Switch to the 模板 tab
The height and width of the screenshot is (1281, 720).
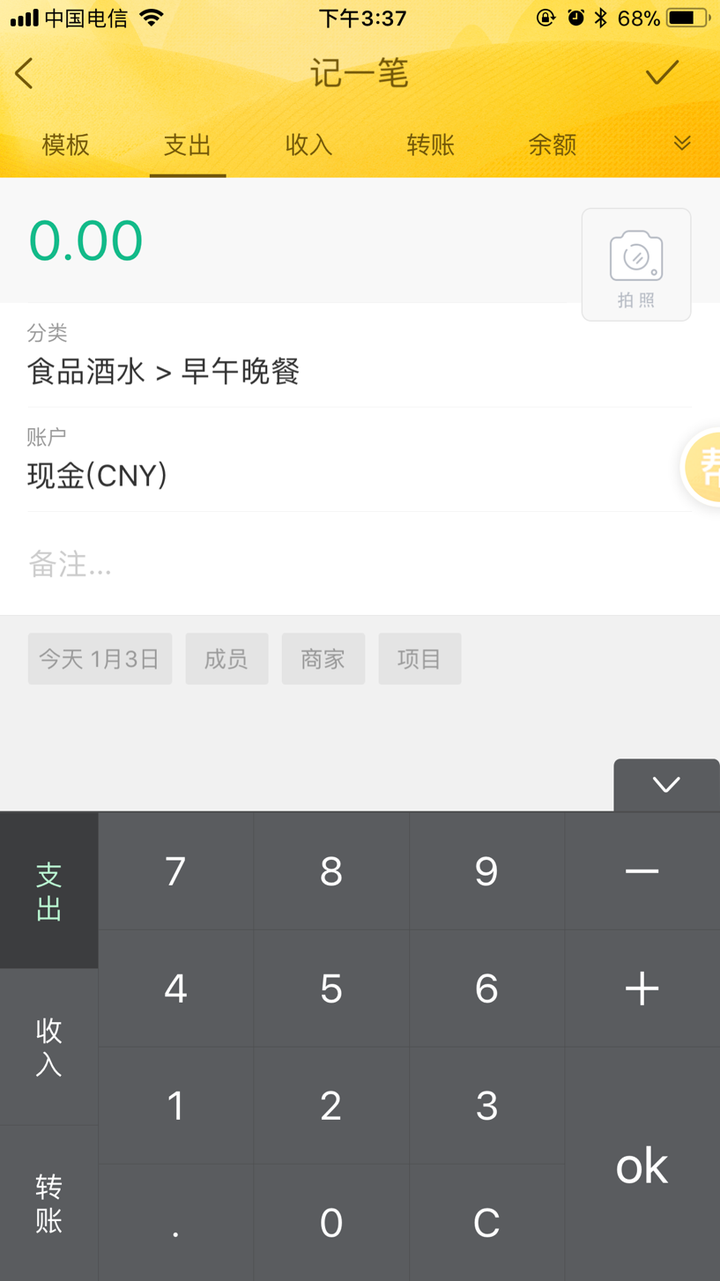pos(66,145)
